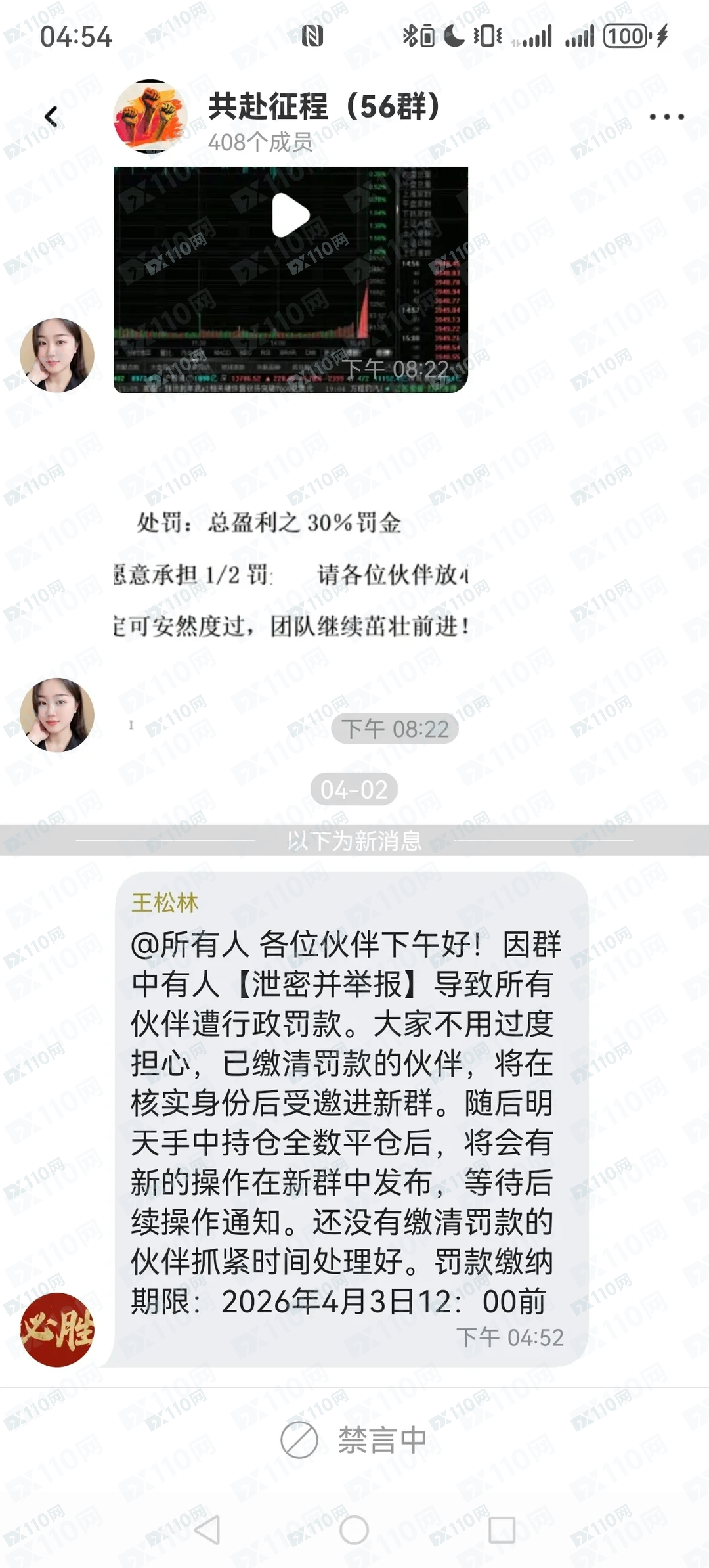Open the image message about 处罚 罚金

coord(291,573)
